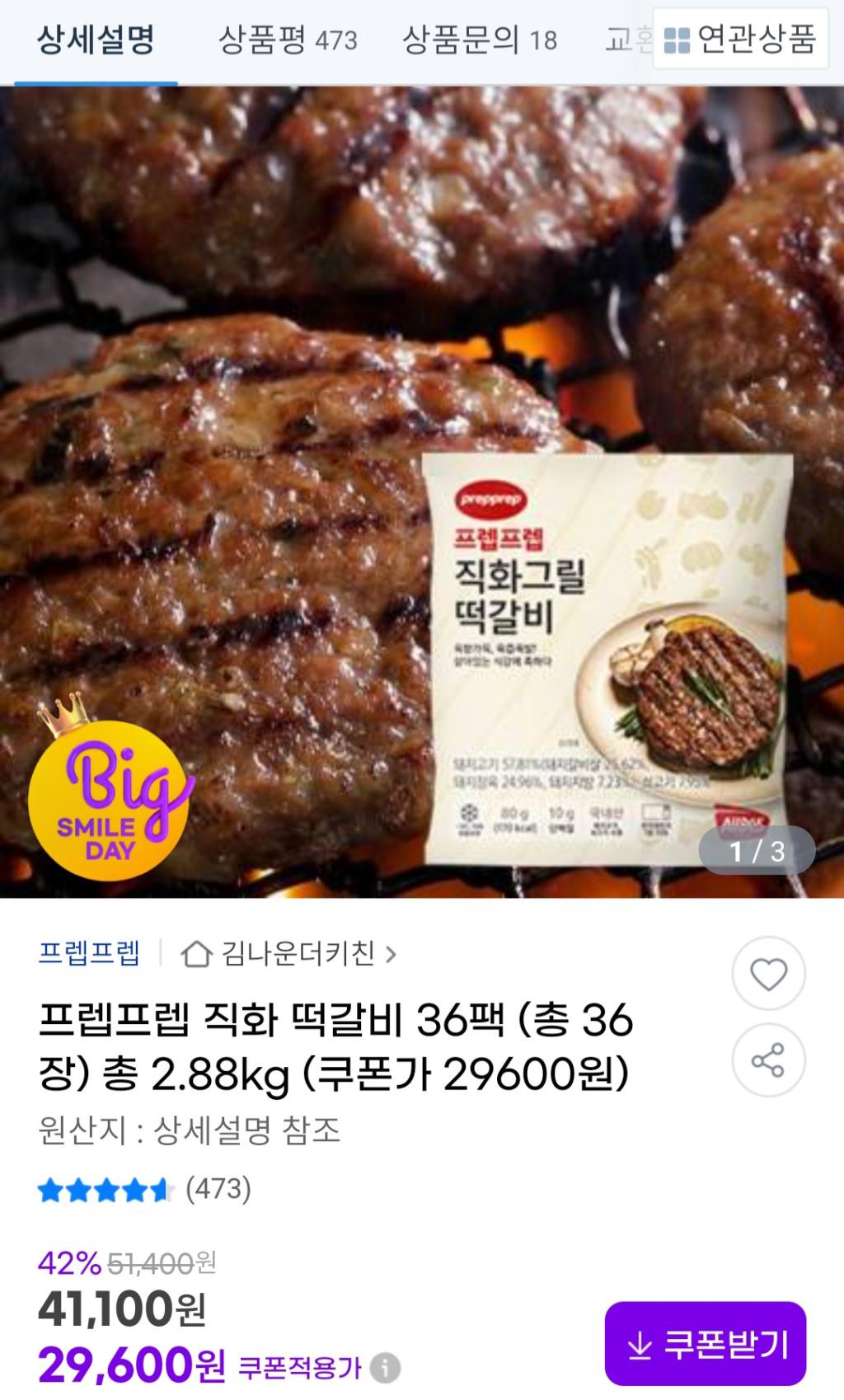Share this 떡갈비 product
The image size is (844, 1400).
(x=768, y=1060)
